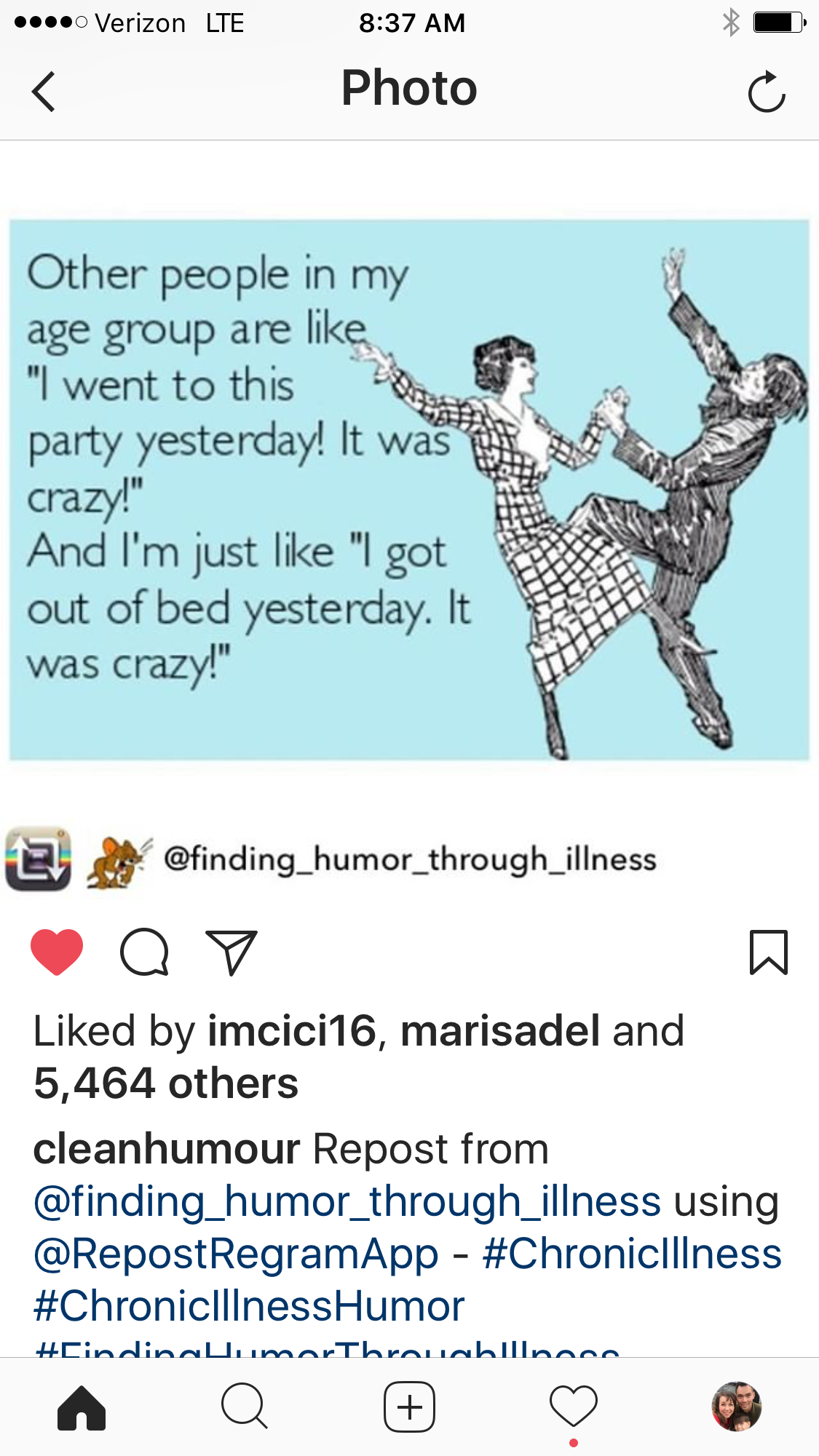This screenshot has width=819, height=1456.
Task: Open the #ChronicIllness hashtag
Action: tap(632, 1254)
